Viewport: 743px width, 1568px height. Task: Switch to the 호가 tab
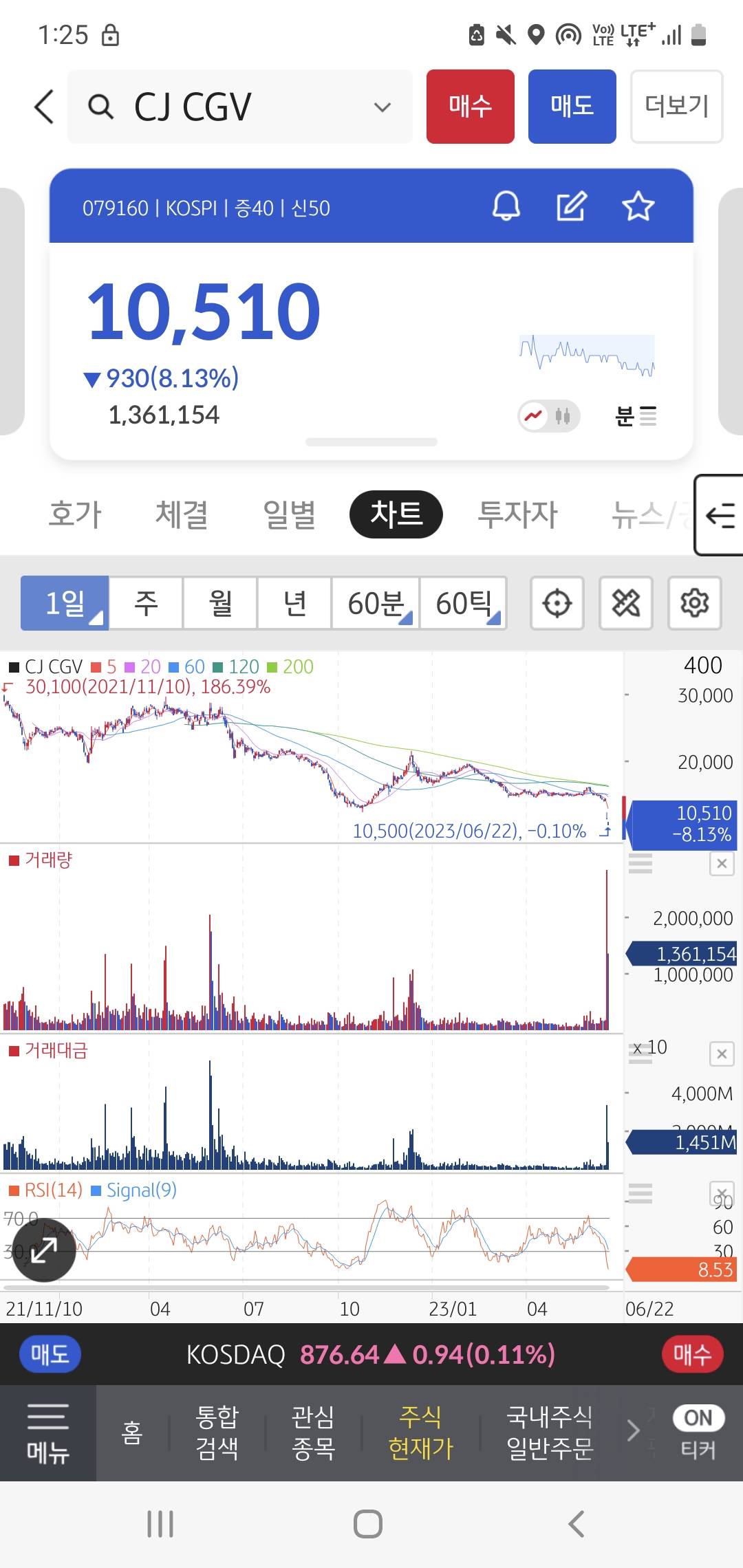coord(75,514)
